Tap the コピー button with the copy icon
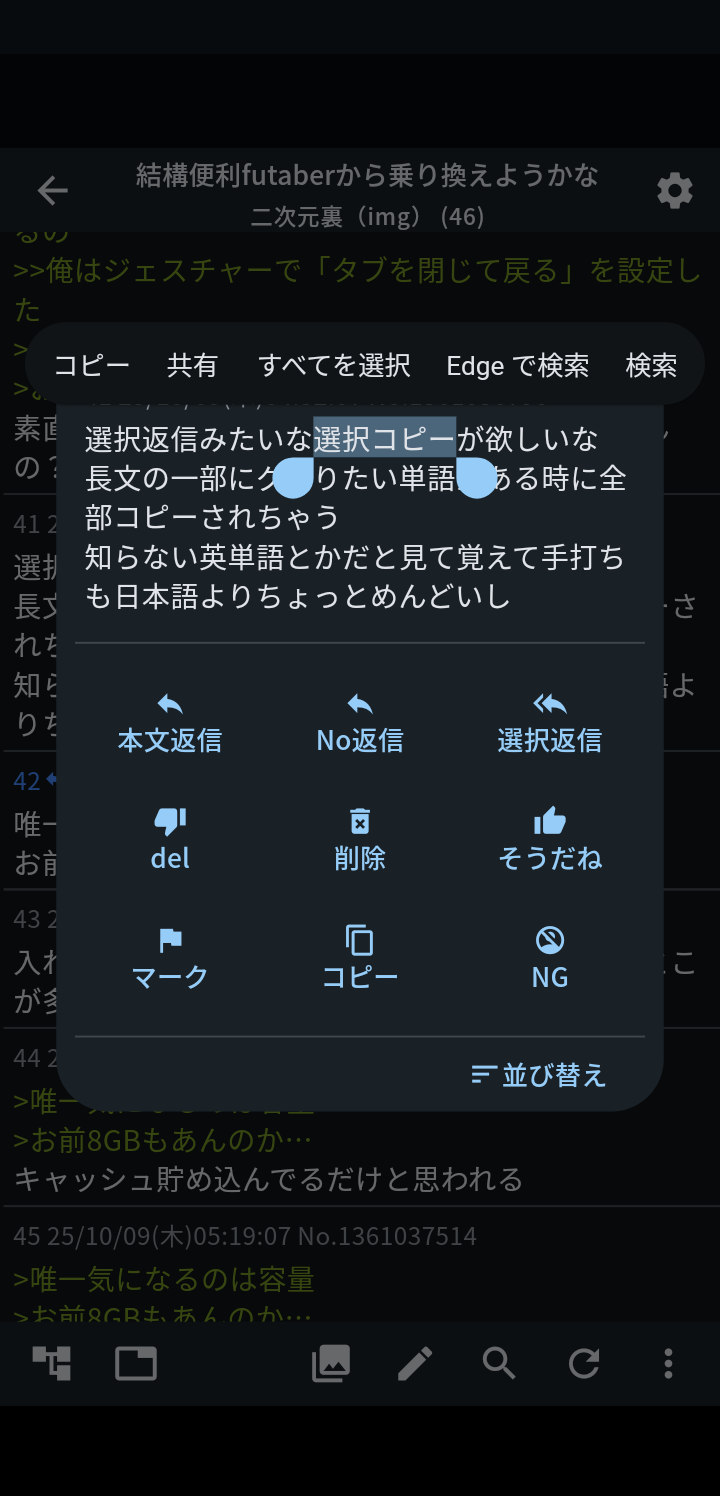 (360, 958)
